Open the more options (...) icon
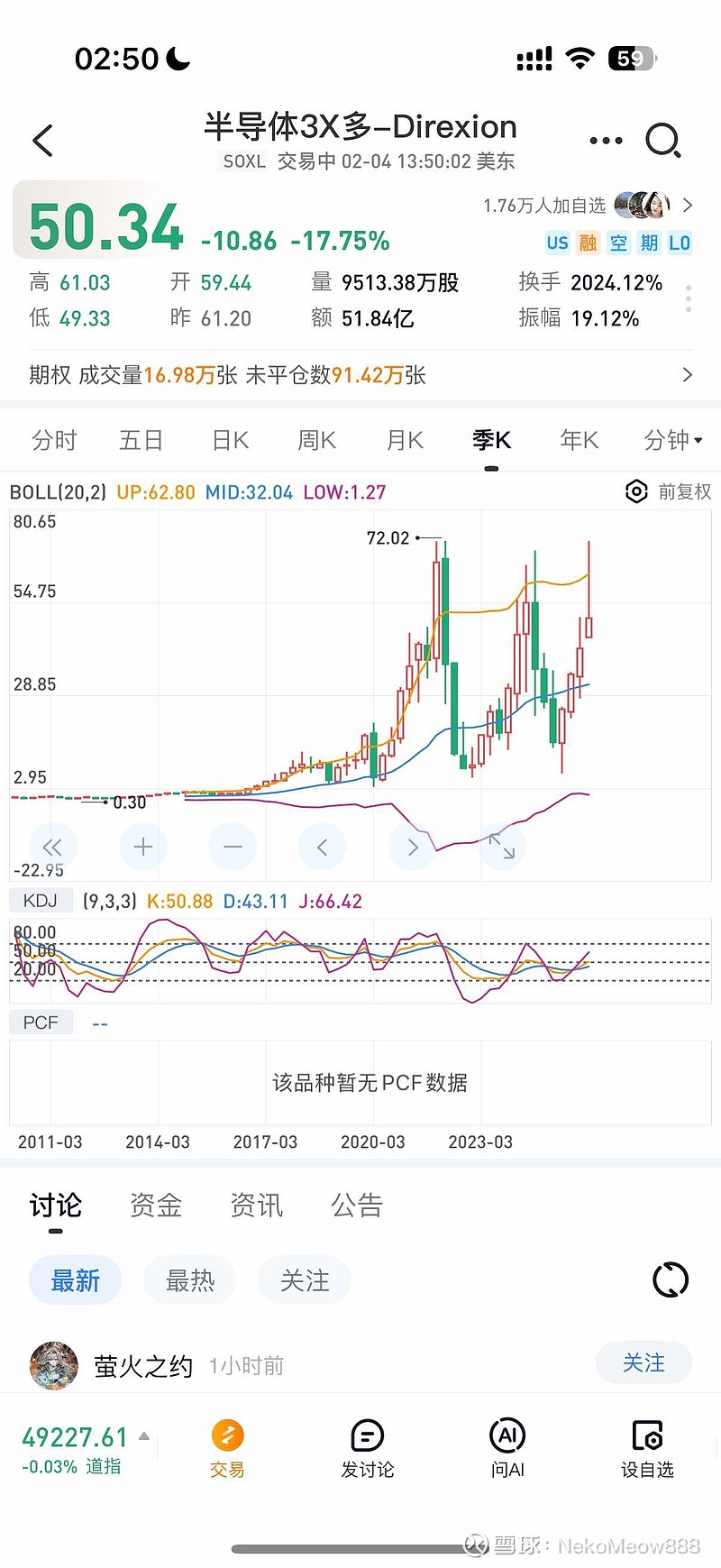This screenshot has height=1568, width=721. pos(605,141)
